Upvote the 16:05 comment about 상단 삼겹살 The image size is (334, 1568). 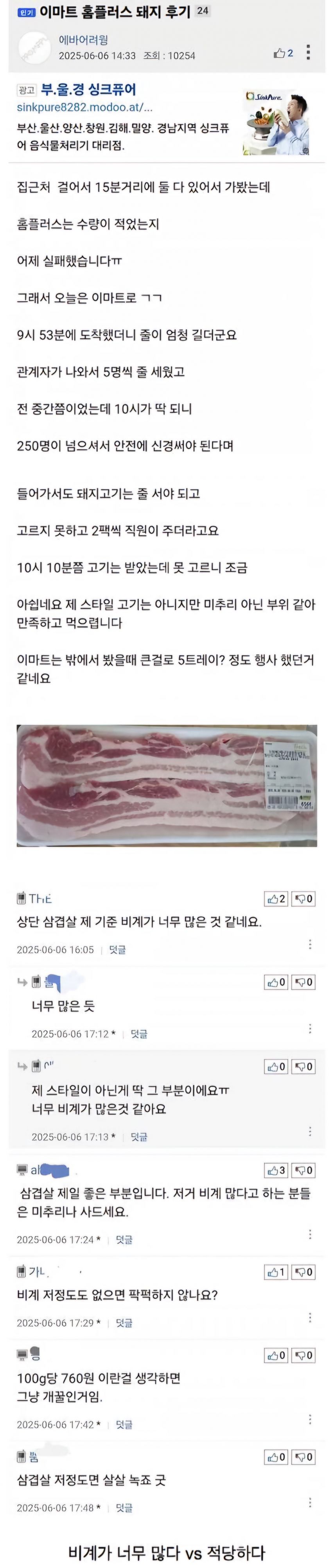pos(276,898)
